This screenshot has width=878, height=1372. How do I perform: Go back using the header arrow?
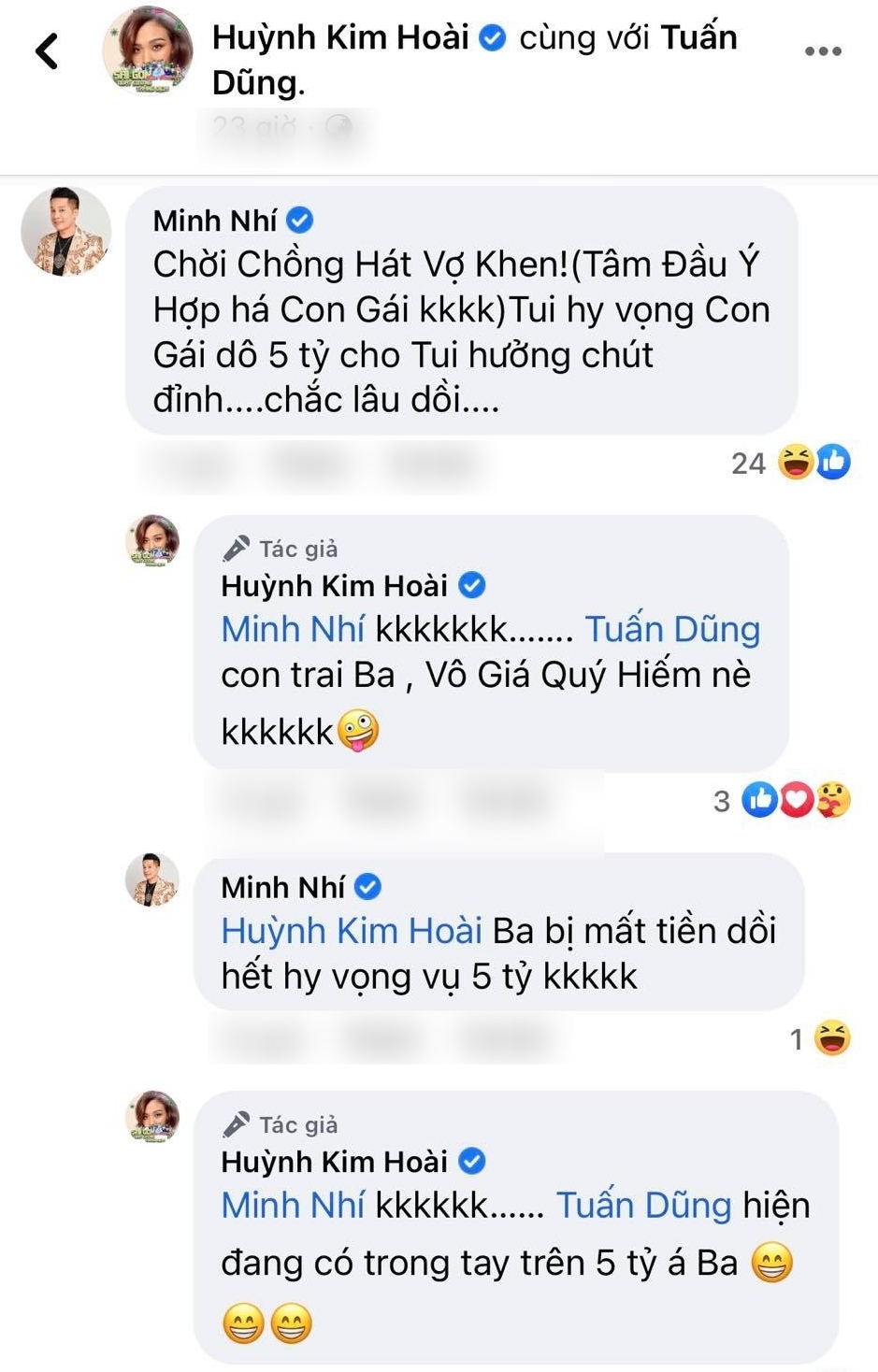(47, 51)
